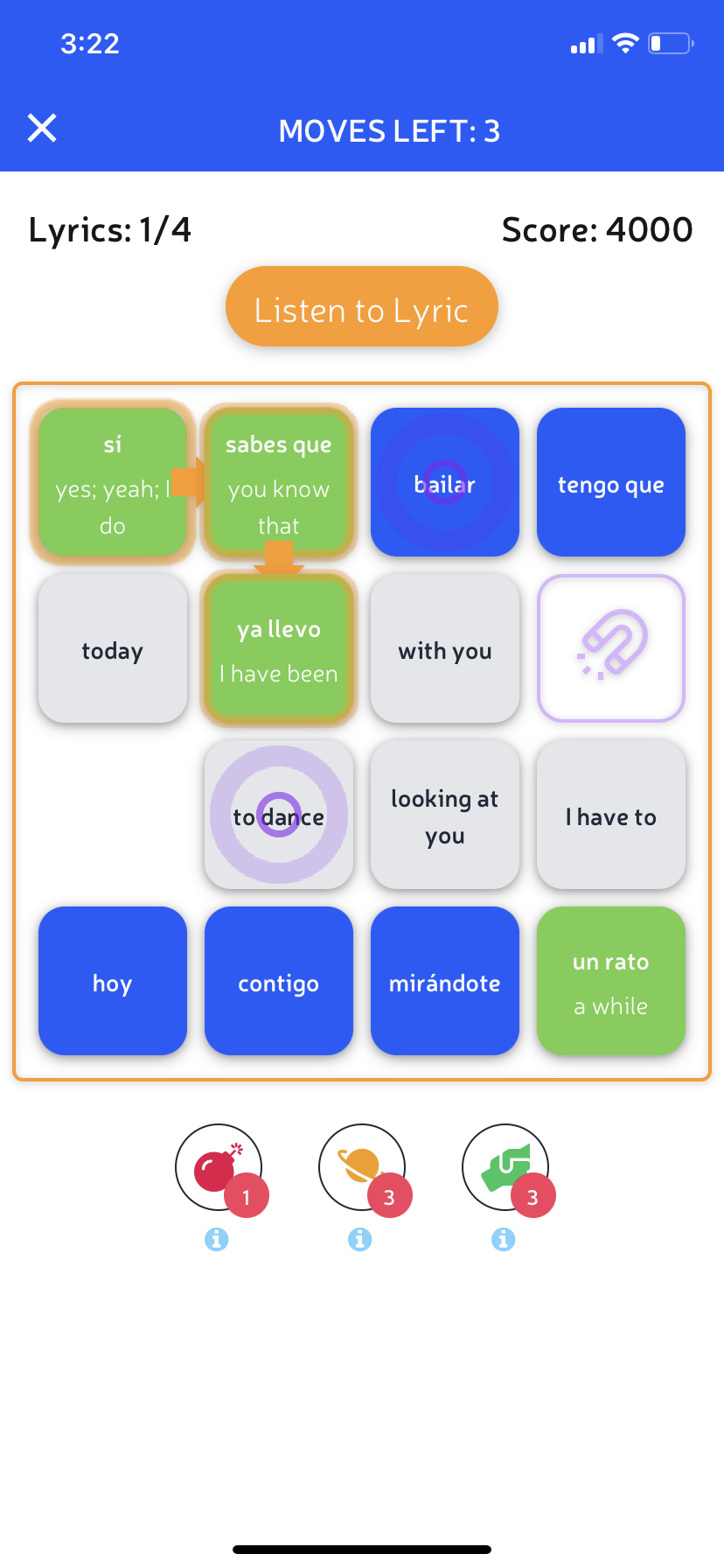Use the green hand power-up
The image size is (724, 1568).
[x=505, y=1167]
